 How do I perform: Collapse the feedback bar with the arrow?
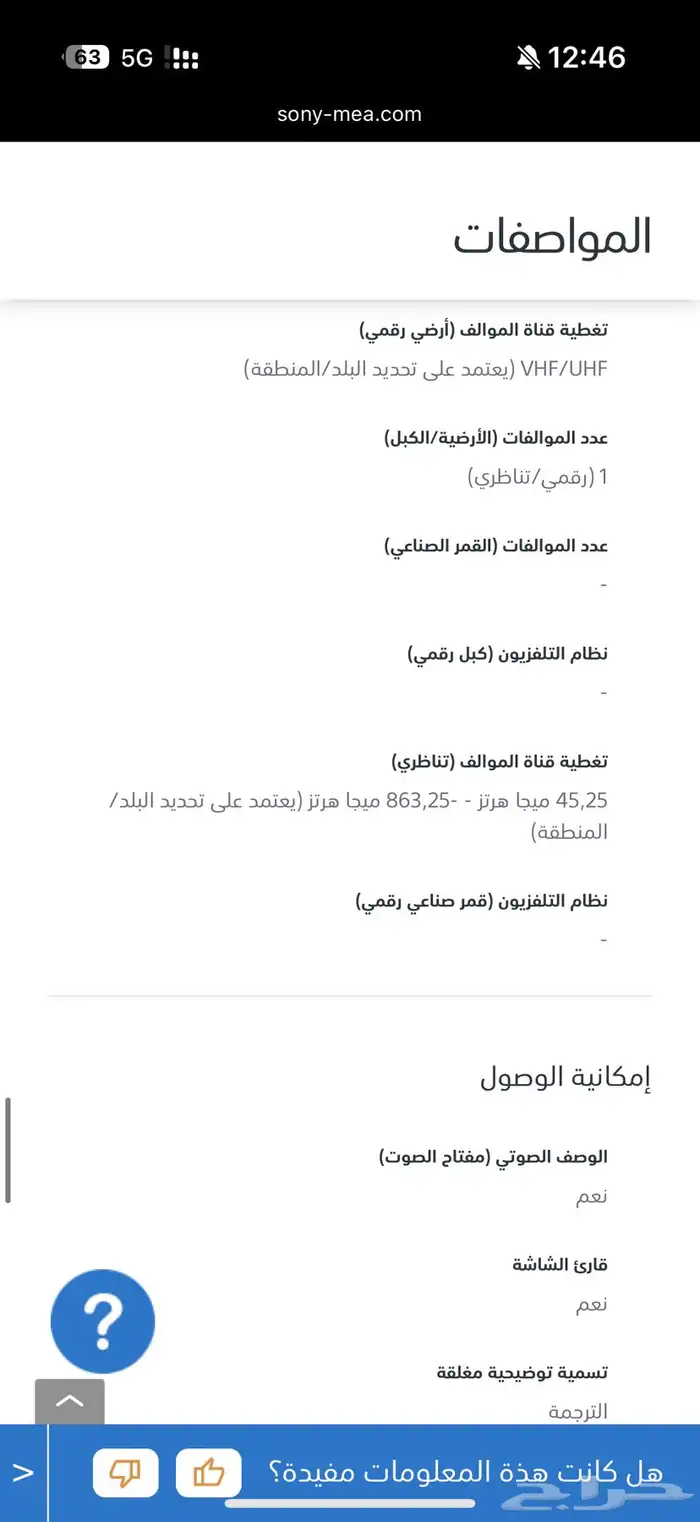pyautogui.click(x=23, y=1473)
